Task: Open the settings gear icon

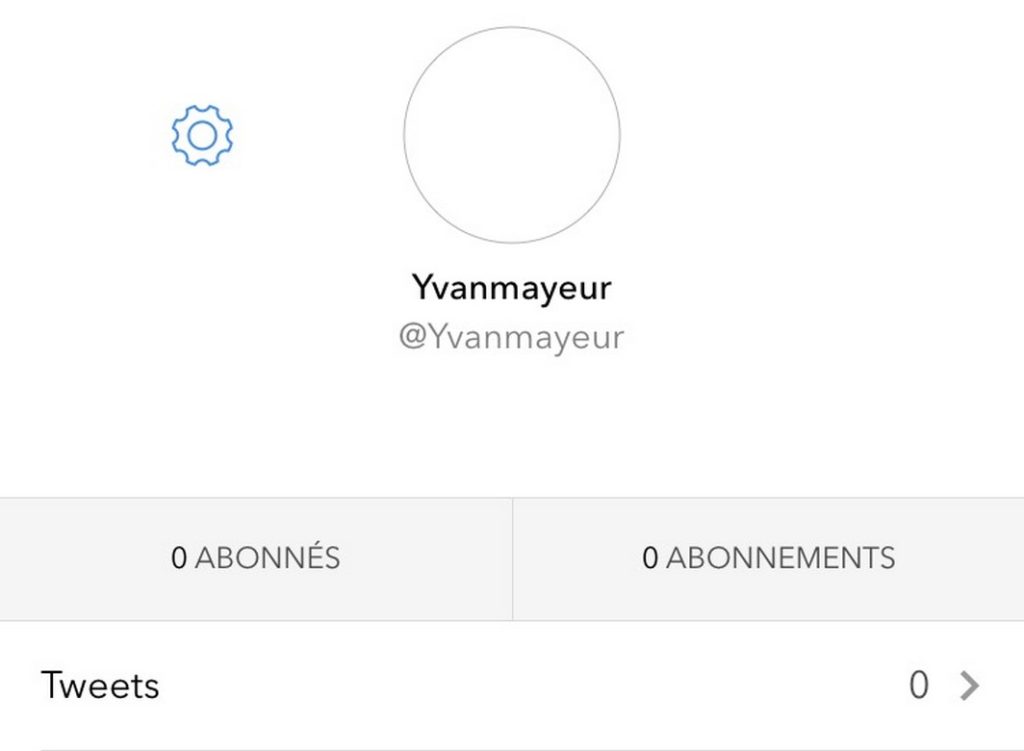Action: (x=202, y=135)
